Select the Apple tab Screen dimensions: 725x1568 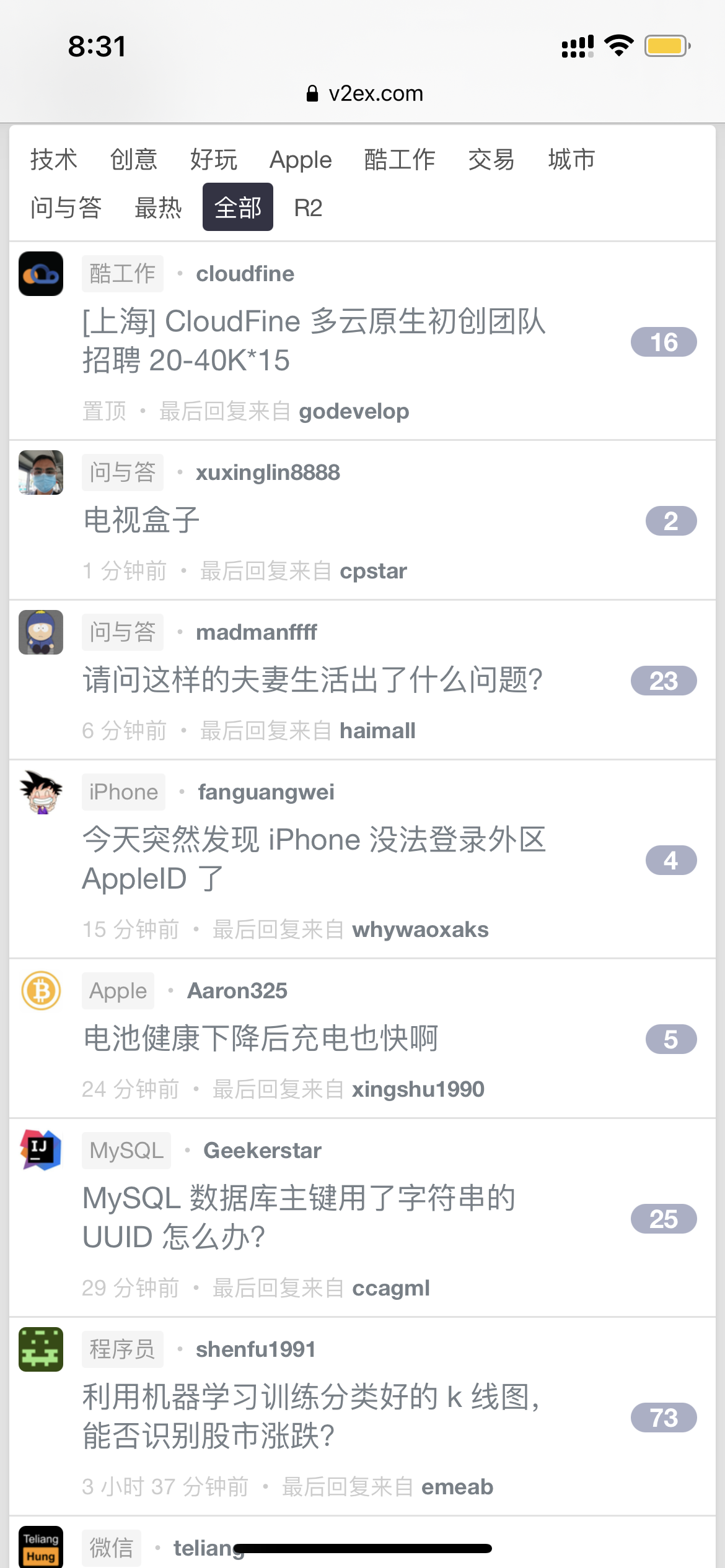[x=301, y=160]
